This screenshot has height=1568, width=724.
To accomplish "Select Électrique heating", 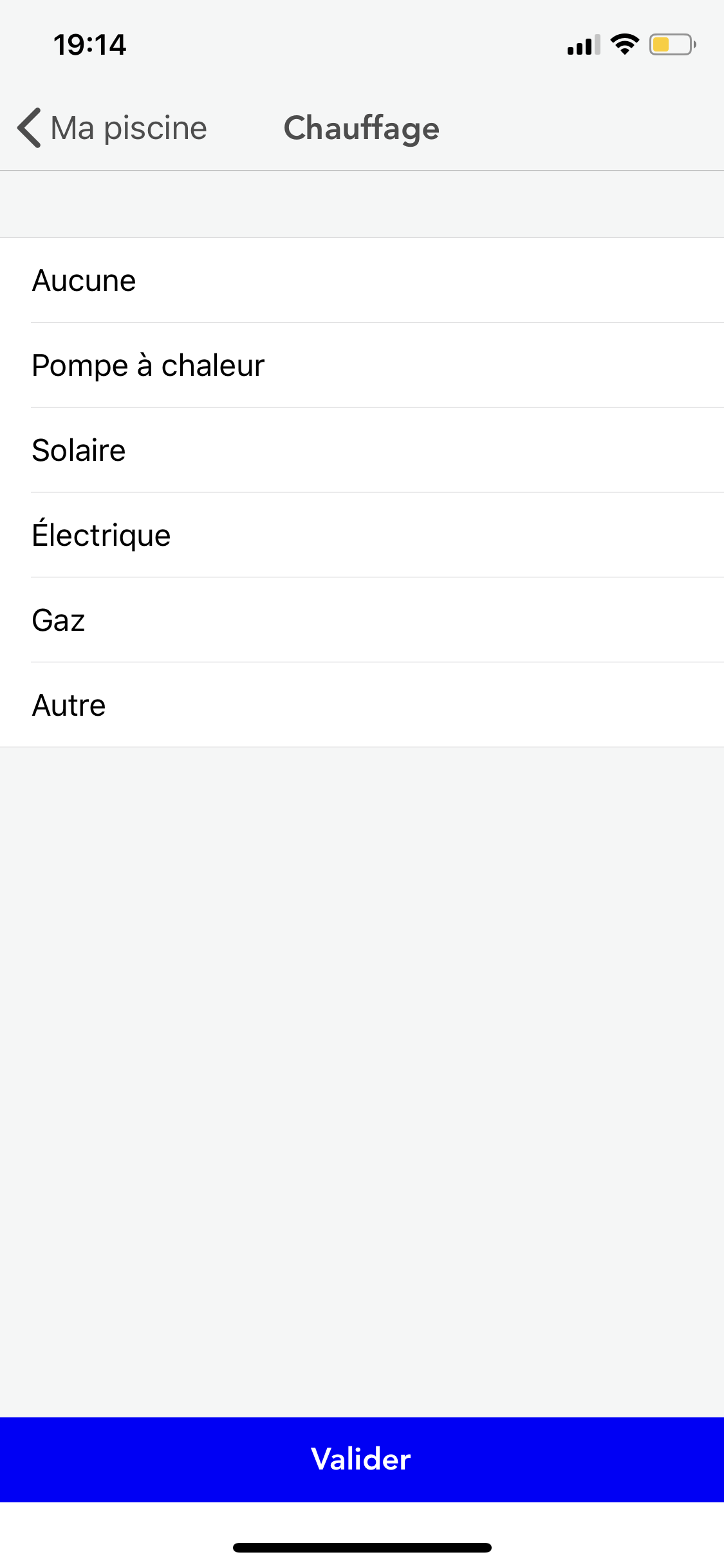I will (x=101, y=536).
